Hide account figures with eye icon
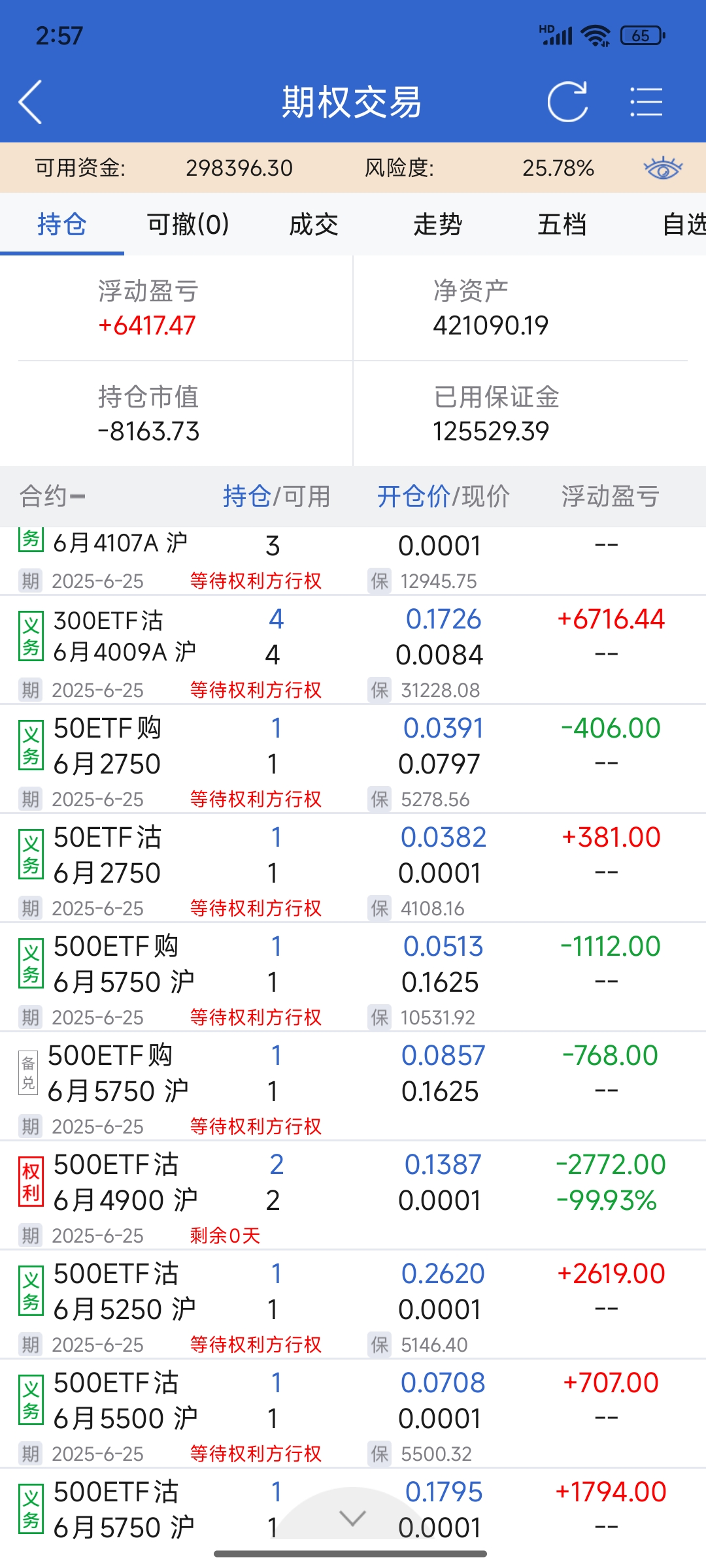This screenshot has width=706, height=1568. (662, 169)
